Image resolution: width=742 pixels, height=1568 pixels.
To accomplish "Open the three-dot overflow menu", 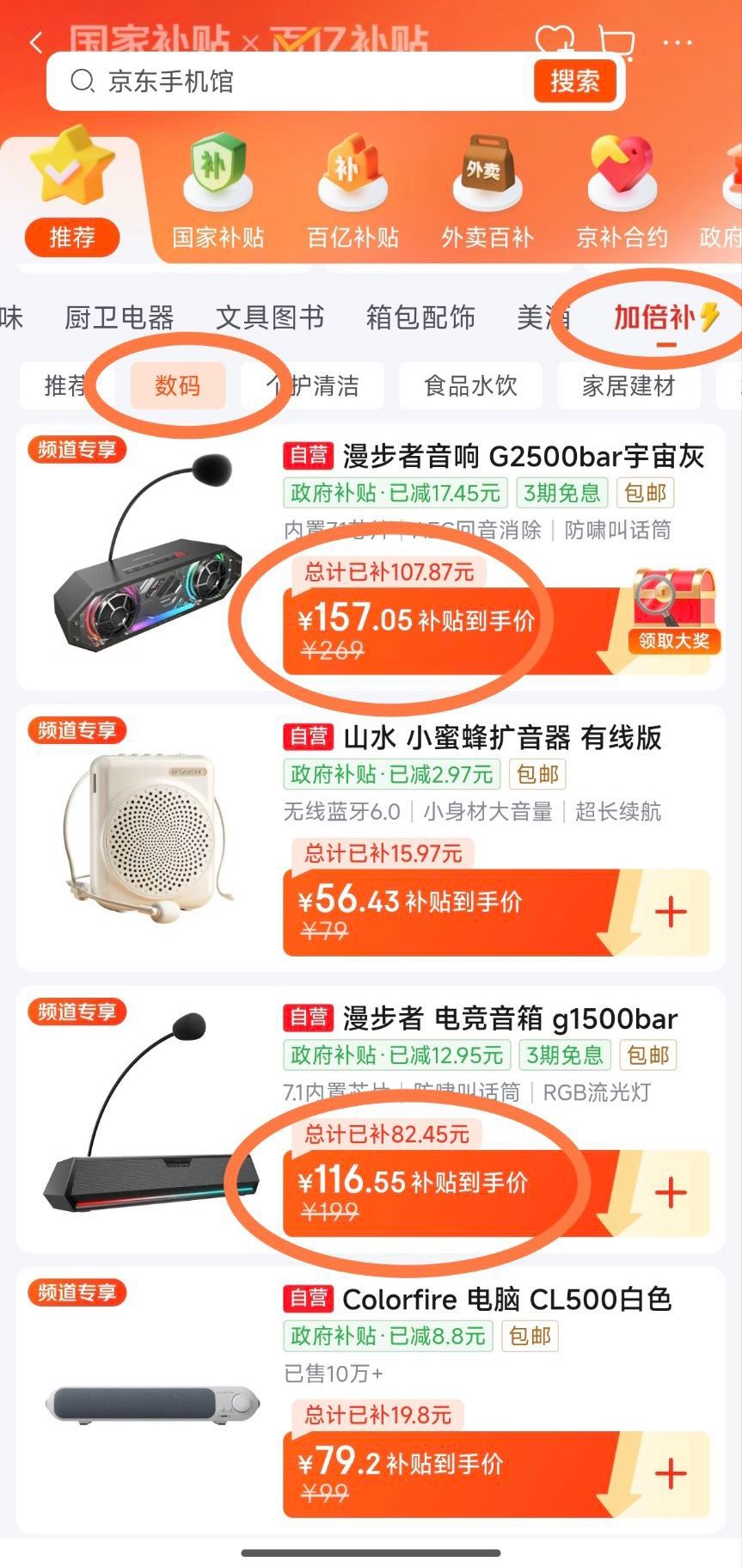I will point(678,42).
